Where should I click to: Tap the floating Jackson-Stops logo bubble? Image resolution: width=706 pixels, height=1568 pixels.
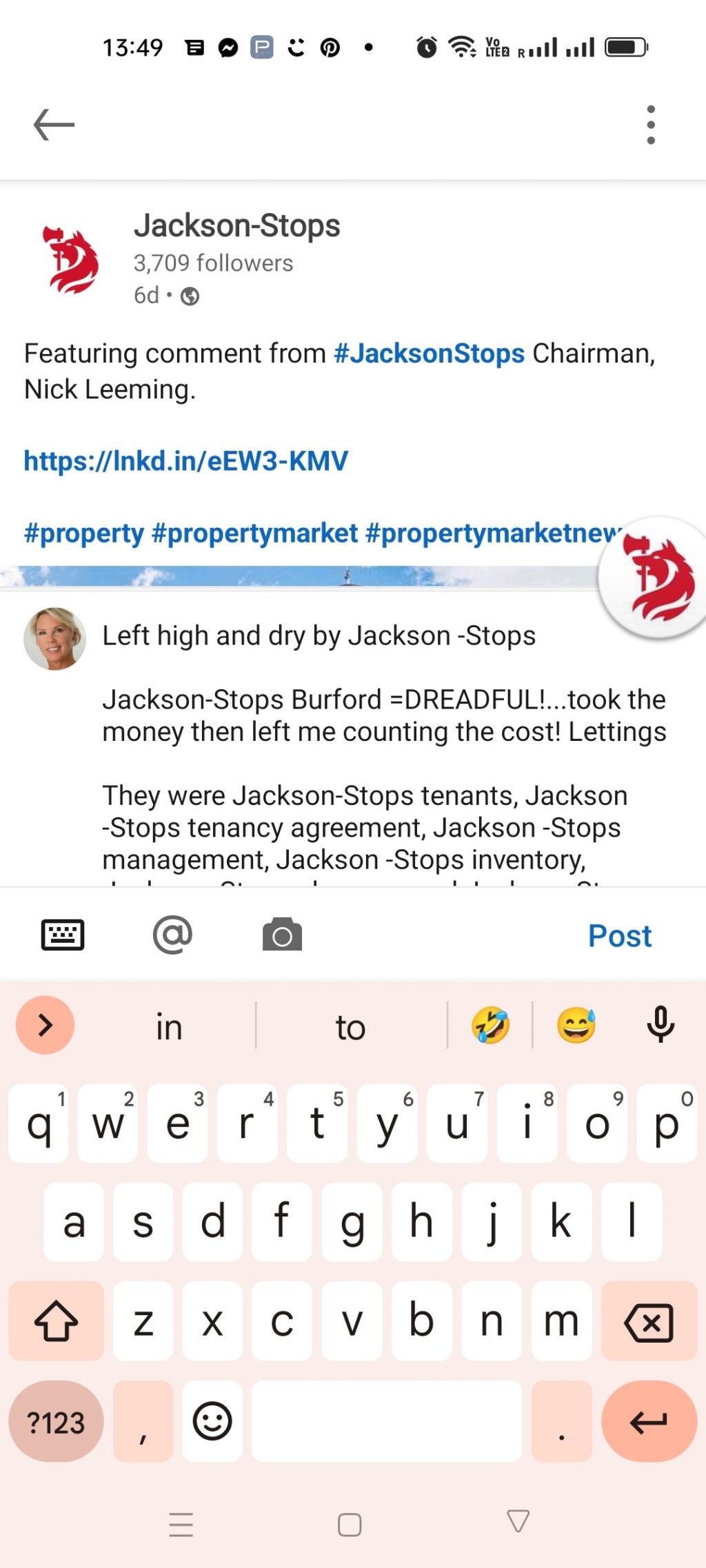656,579
